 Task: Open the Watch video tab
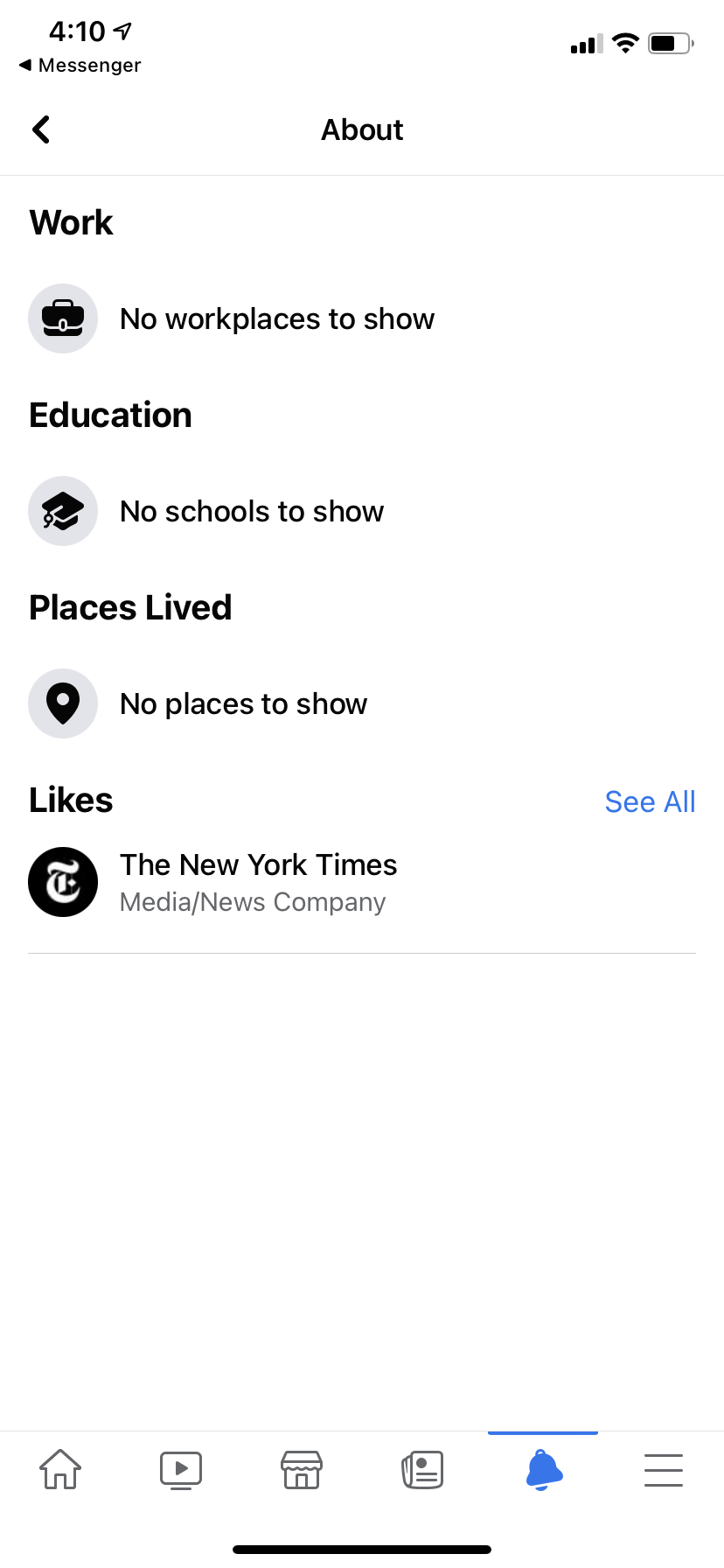point(181,1469)
